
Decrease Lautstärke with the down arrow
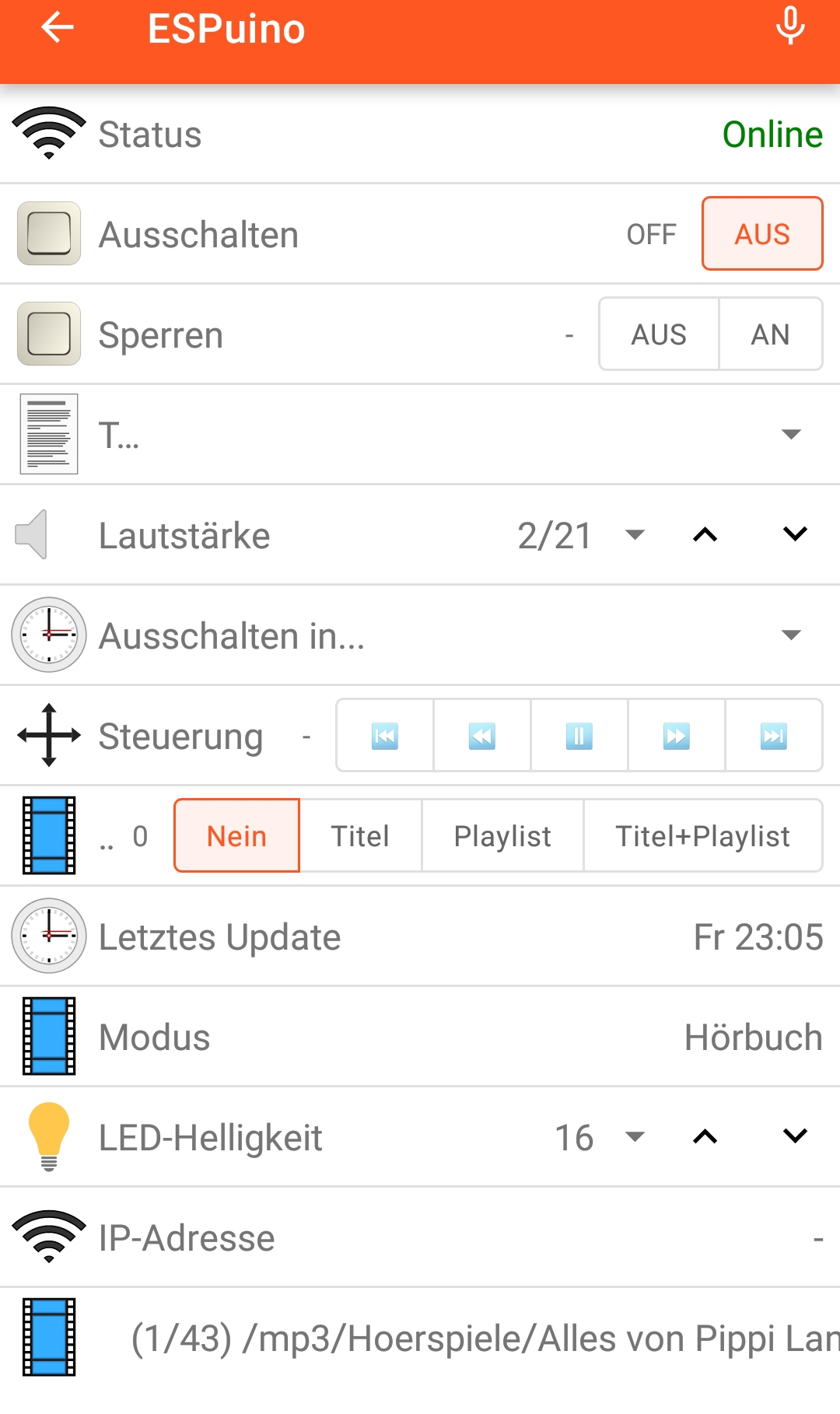tap(795, 534)
